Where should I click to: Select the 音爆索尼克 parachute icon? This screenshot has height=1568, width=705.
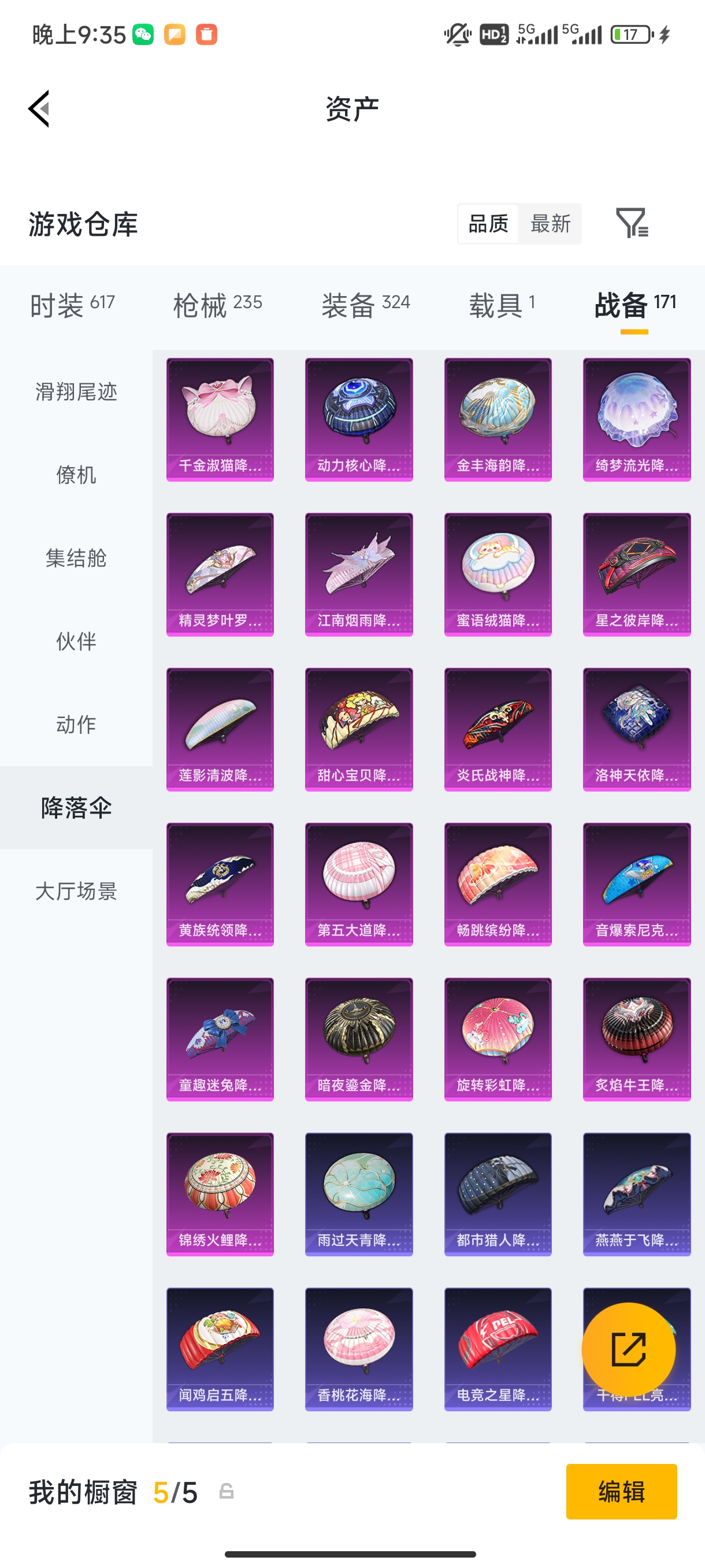point(636,884)
